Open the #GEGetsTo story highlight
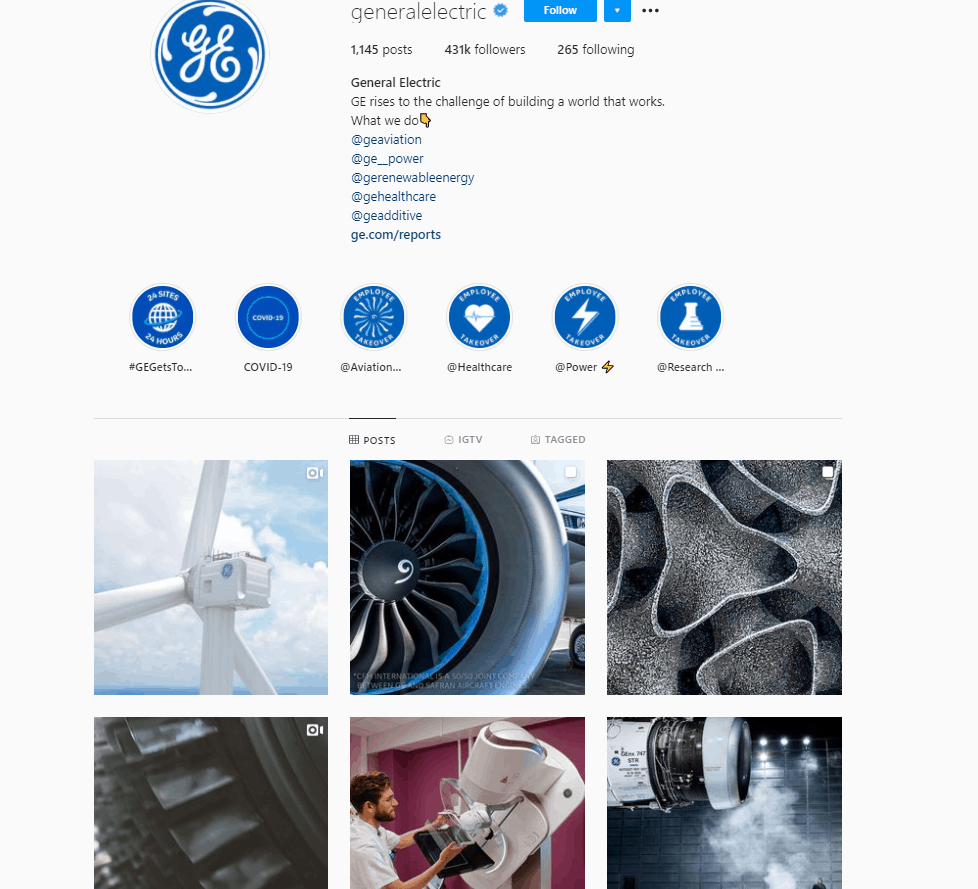Image resolution: width=978 pixels, height=889 pixels. pos(162,317)
